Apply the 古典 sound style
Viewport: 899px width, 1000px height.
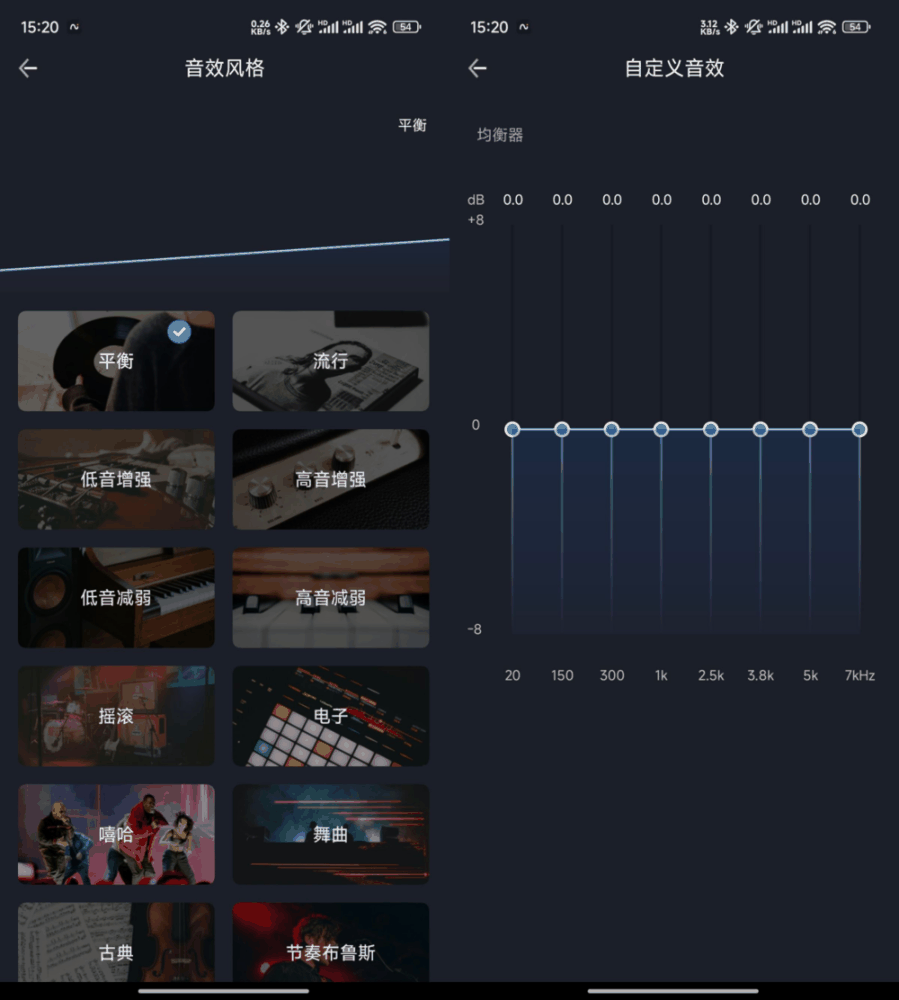point(116,952)
